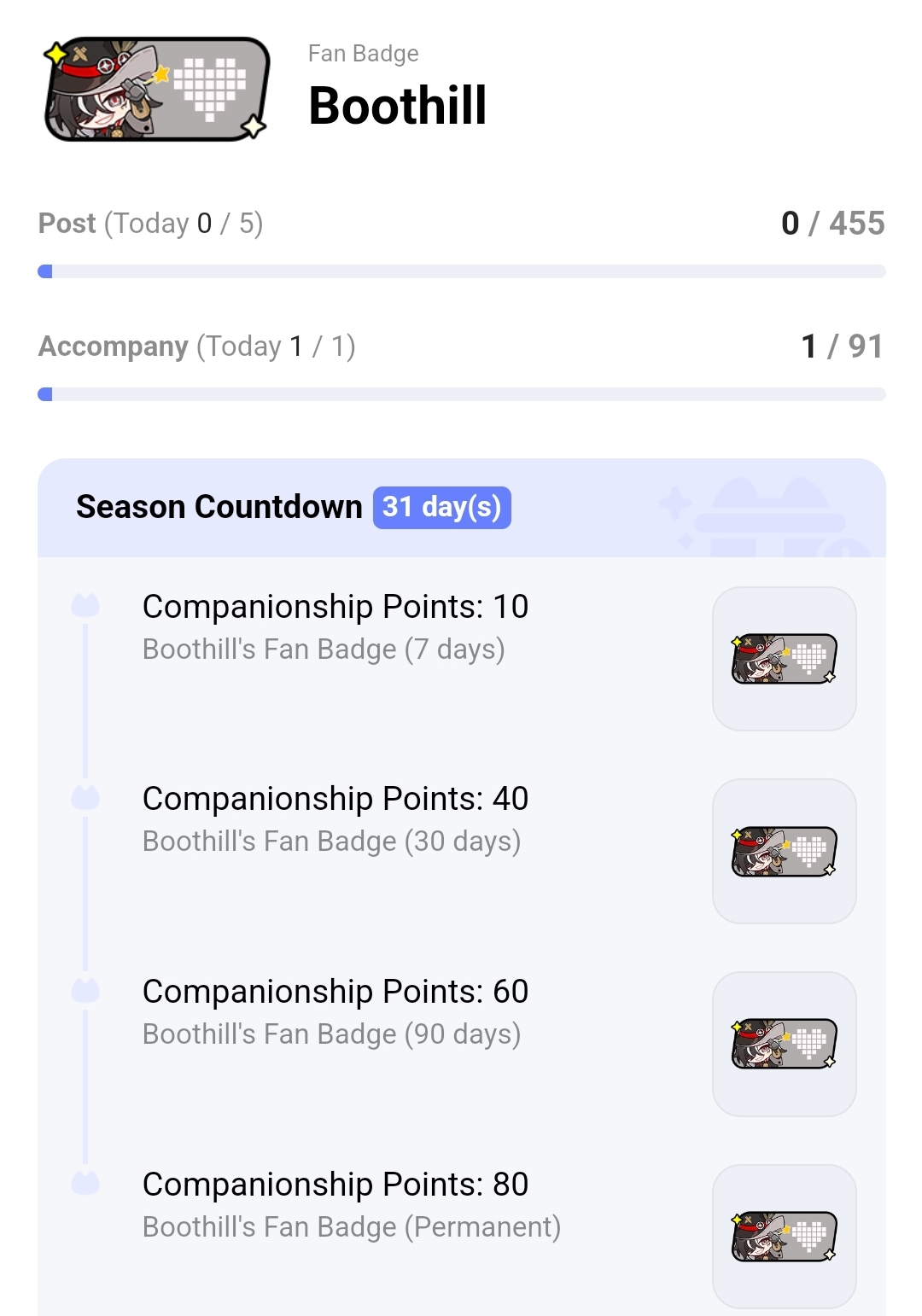Select the permanent fan badge reward icon

coord(785,1237)
